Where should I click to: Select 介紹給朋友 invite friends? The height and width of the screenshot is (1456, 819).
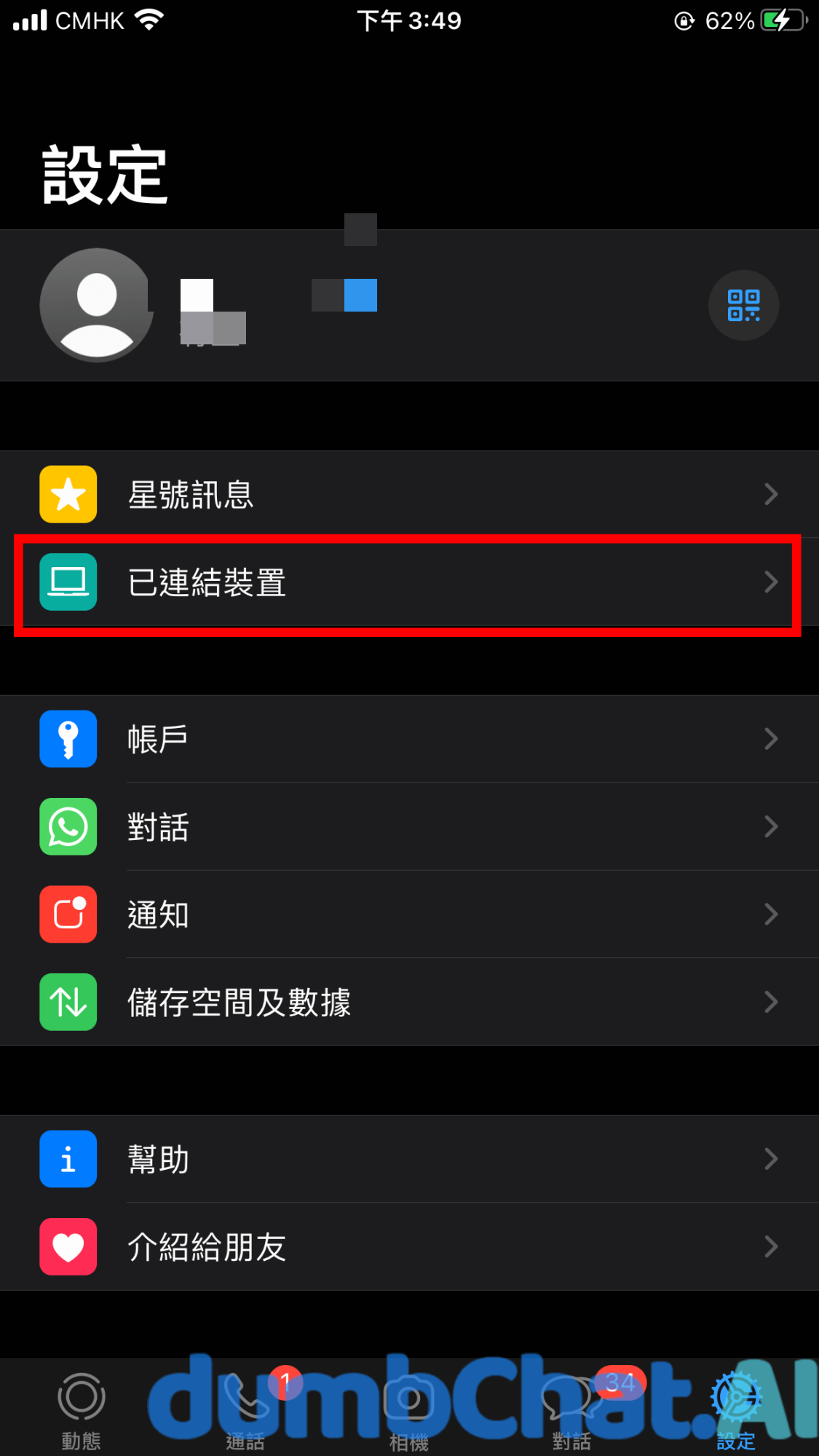tap(408, 1247)
